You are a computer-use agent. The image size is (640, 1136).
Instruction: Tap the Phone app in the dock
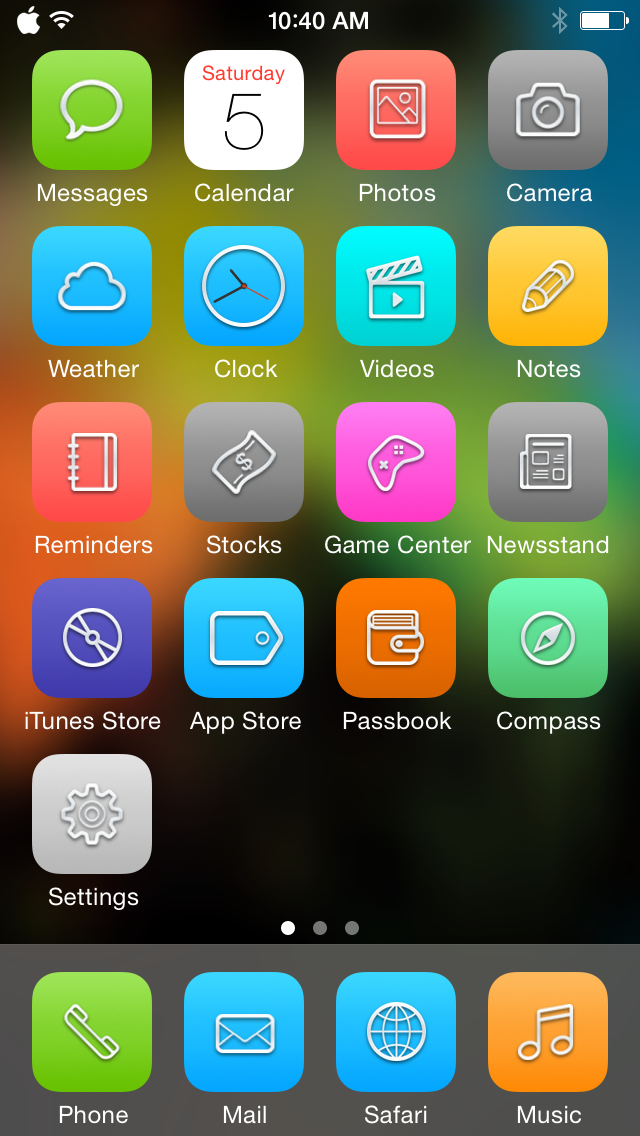point(92,1032)
